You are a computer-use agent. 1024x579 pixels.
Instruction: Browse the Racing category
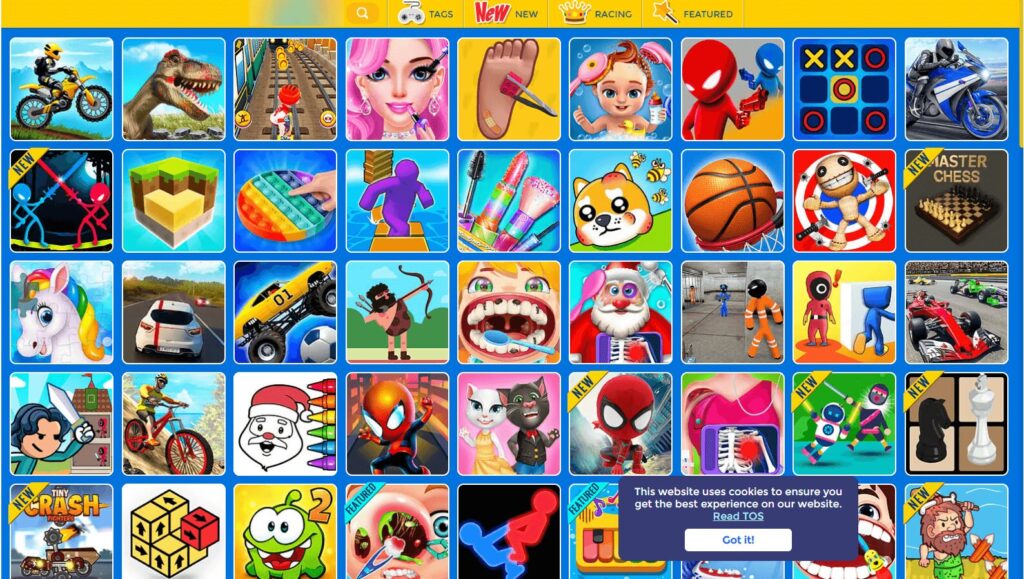(x=596, y=13)
